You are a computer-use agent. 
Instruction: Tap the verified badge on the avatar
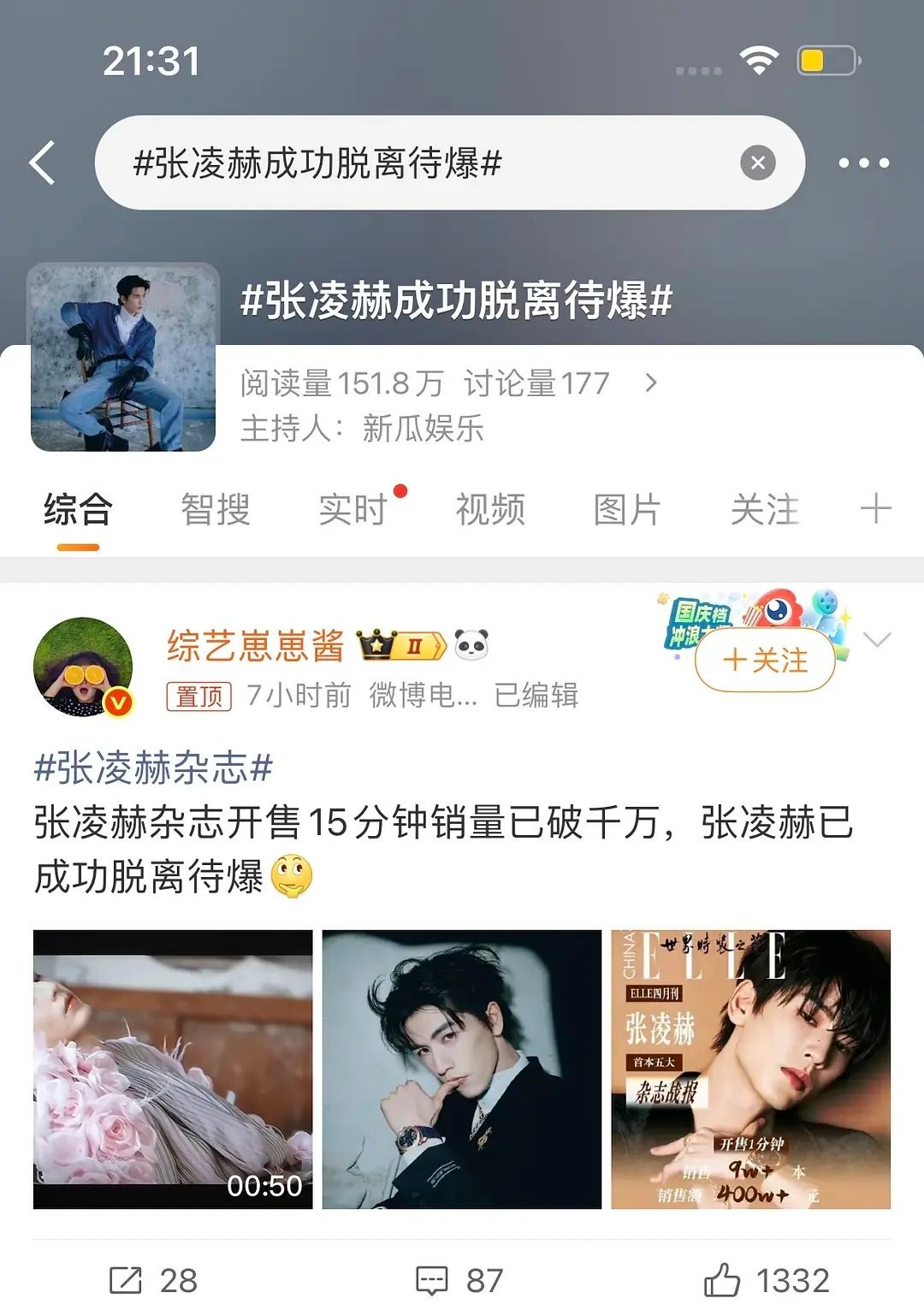pos(119,703)
